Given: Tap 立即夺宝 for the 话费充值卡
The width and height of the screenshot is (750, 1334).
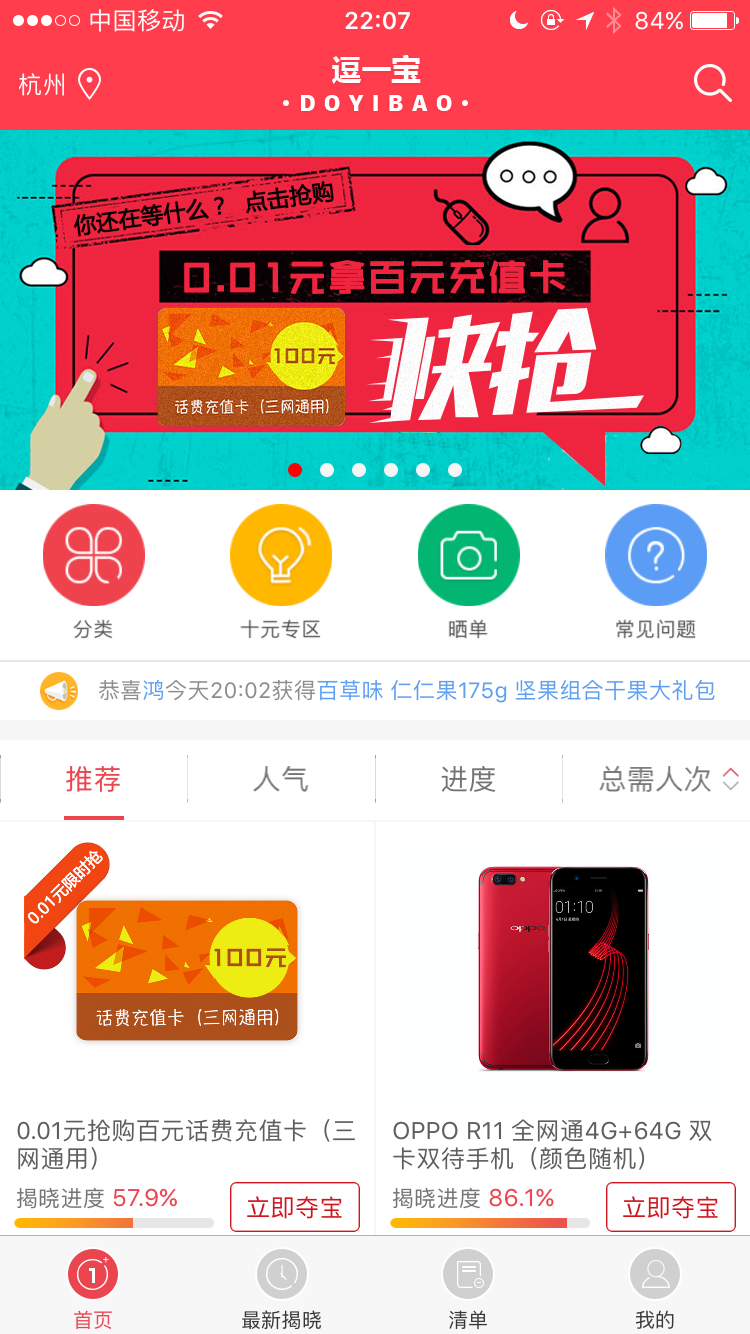Looking at the screenshot, I should [295, 1207].
